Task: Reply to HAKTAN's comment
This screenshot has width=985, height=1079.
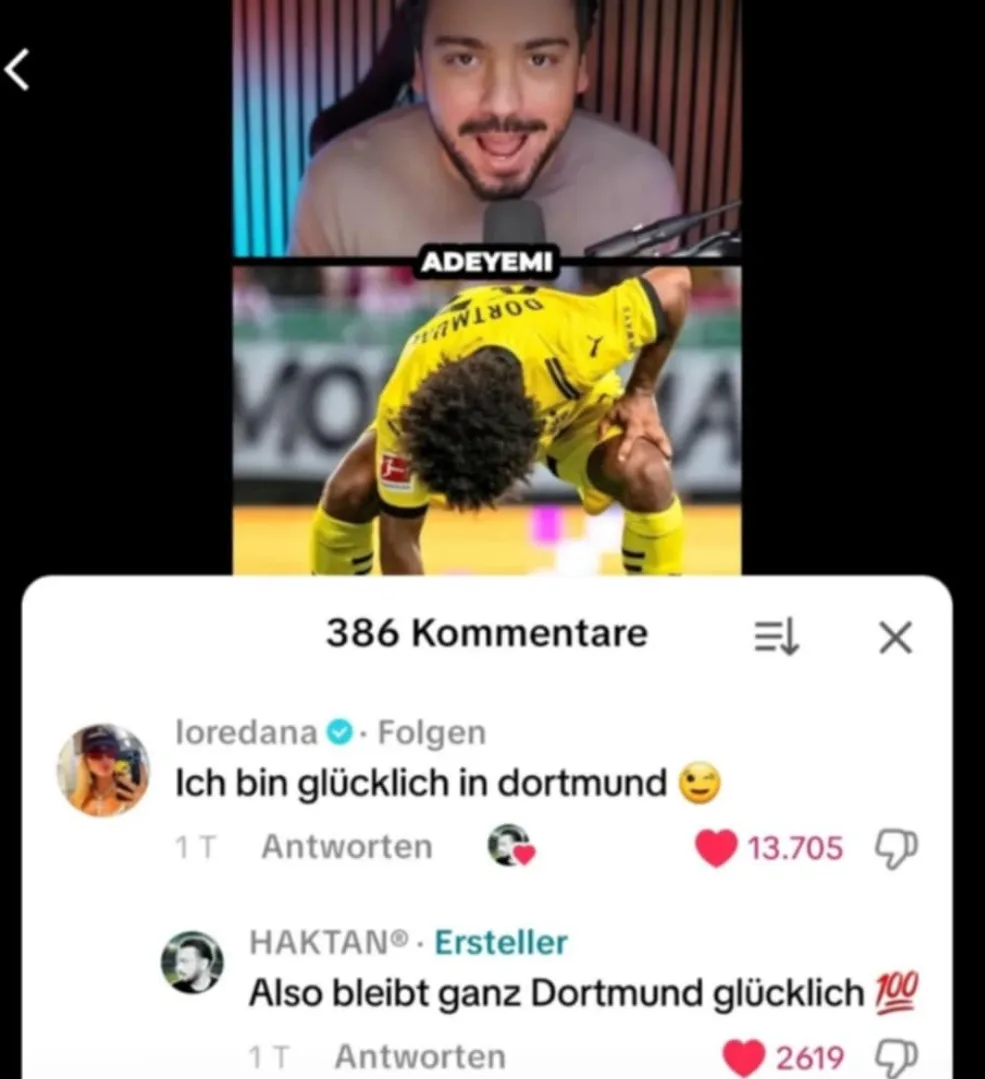Action: click(419, 1056)
